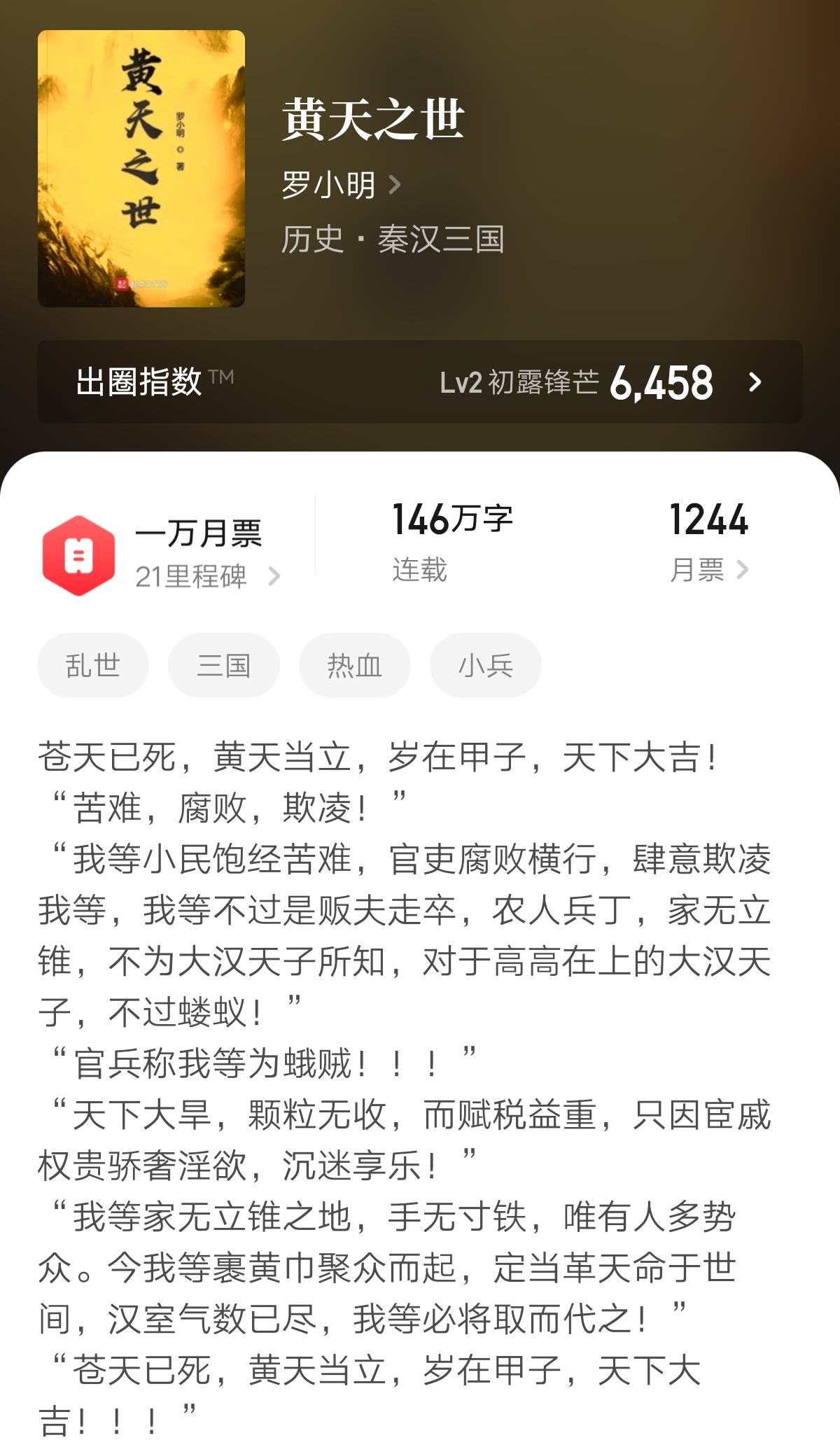840x1447 pixels.
Task: View the 146万字 word count info
Action: 453,522
